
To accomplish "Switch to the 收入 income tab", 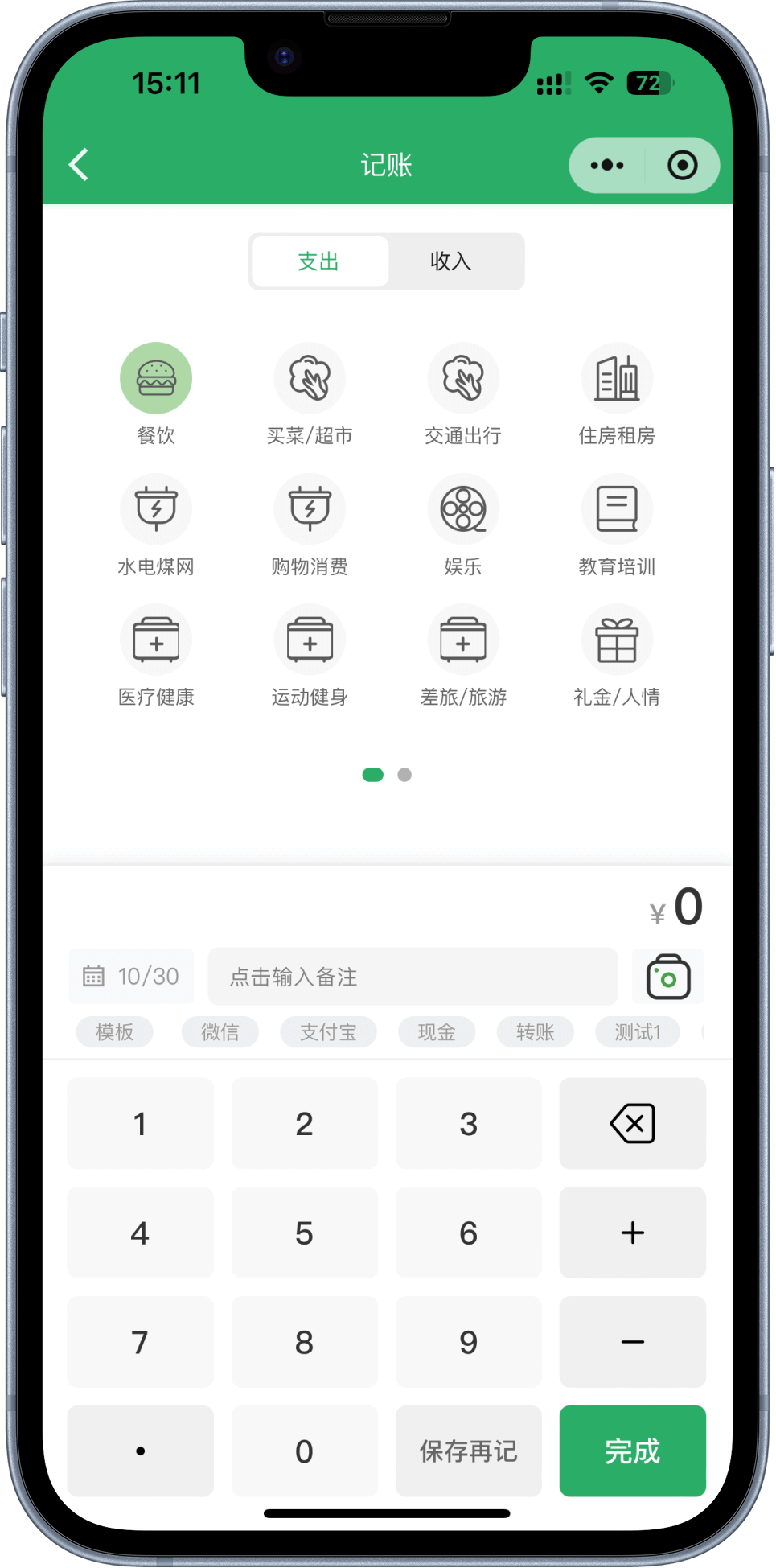I will [450, 261].
